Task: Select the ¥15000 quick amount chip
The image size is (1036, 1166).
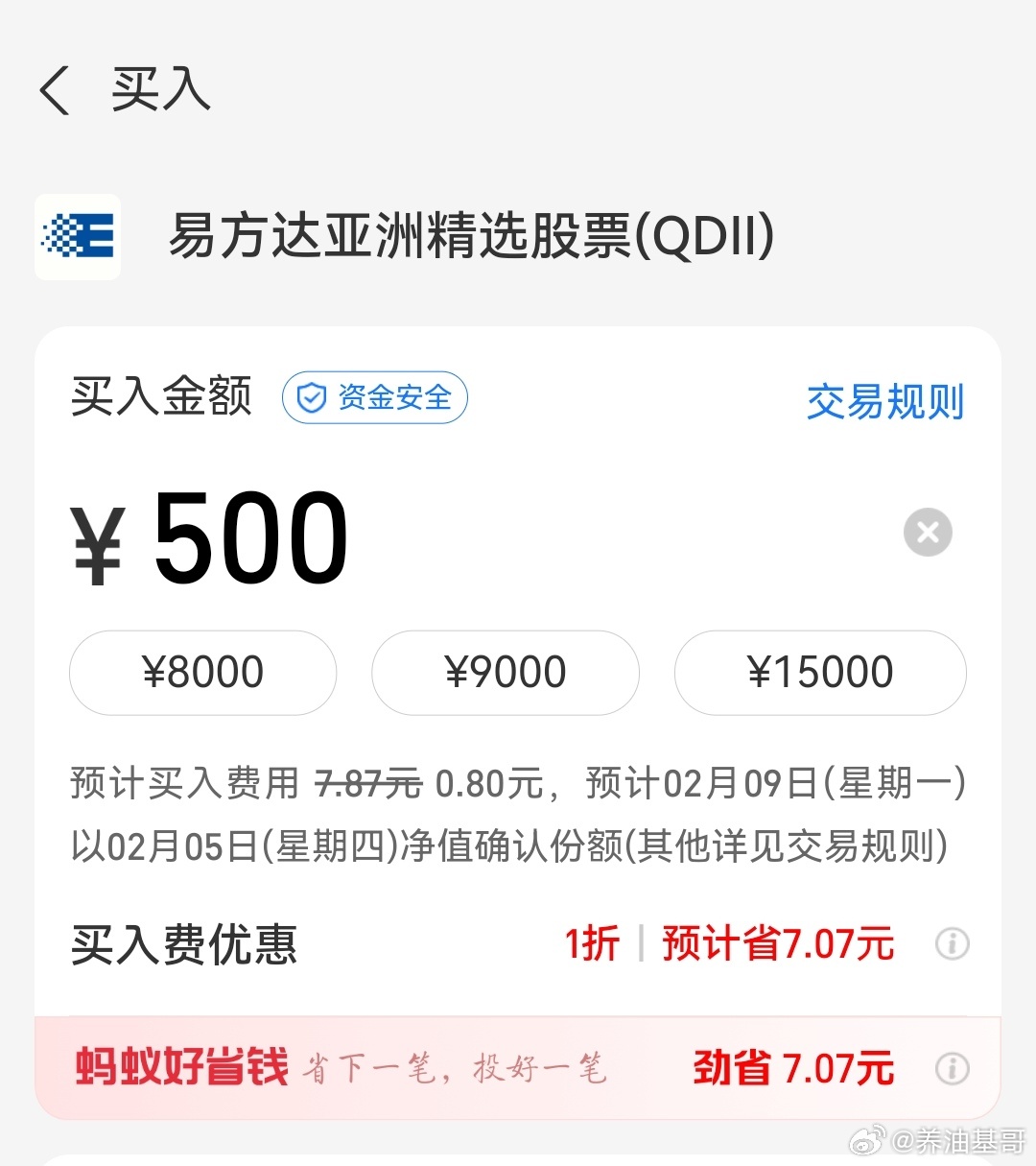Action: tap(821, 673)
